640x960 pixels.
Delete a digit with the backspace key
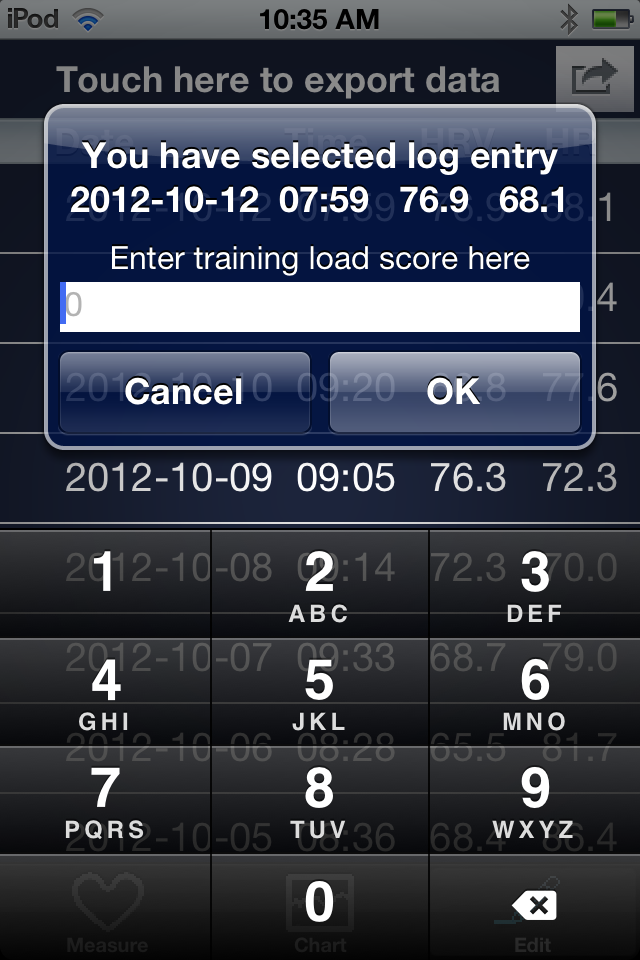click(x=535, y=905)
